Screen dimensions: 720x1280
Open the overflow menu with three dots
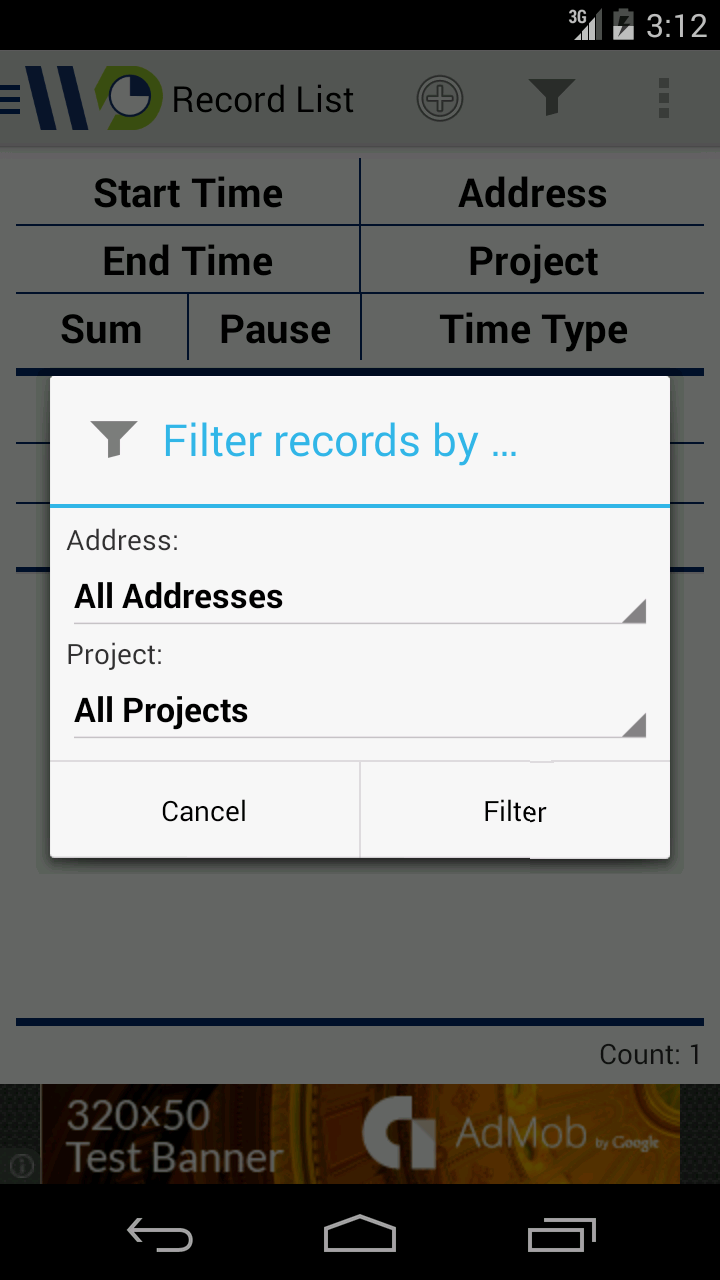tap(663, 97)
